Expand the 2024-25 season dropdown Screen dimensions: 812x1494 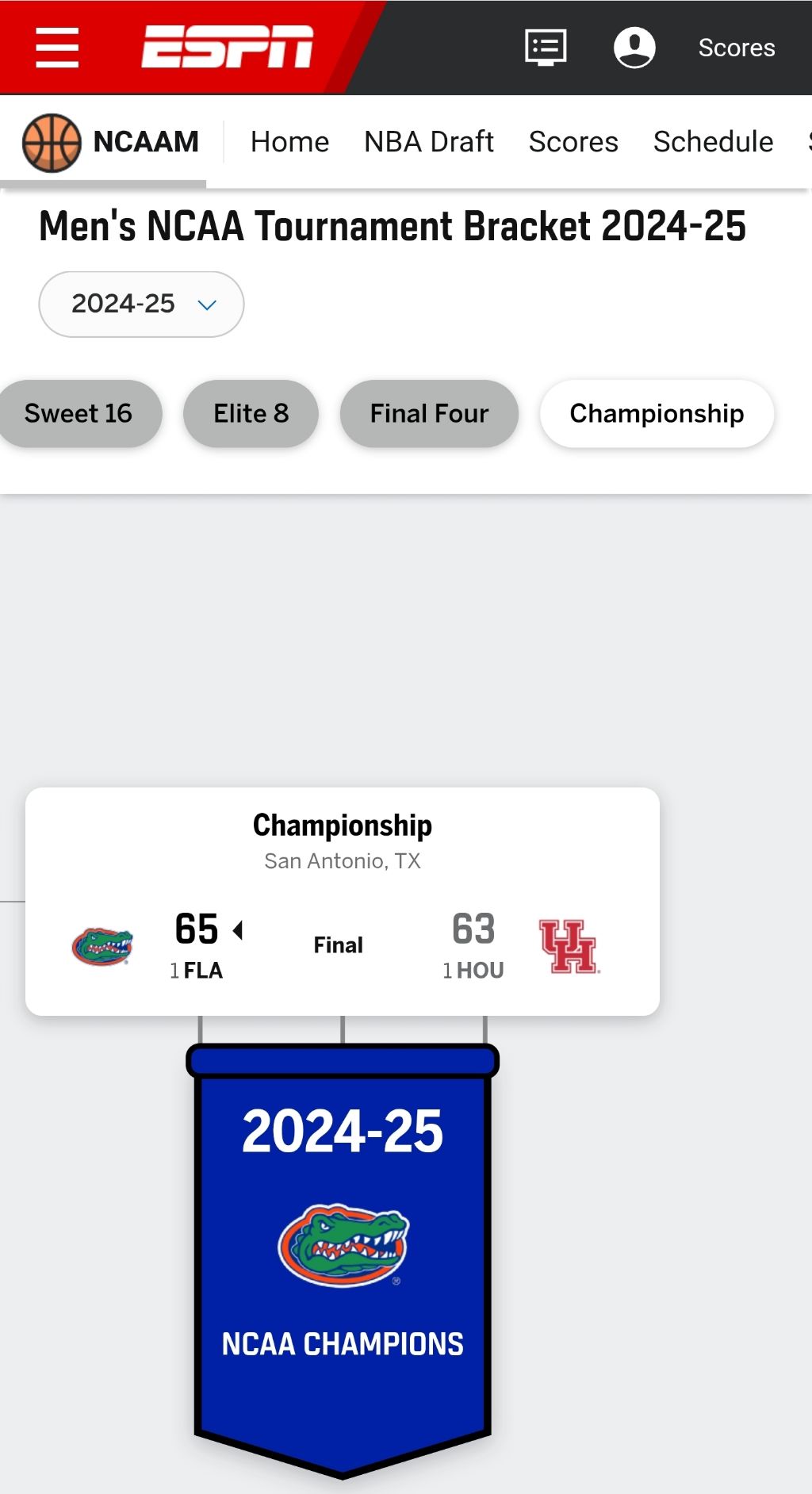pyautogui.click(x=141, y=304)
